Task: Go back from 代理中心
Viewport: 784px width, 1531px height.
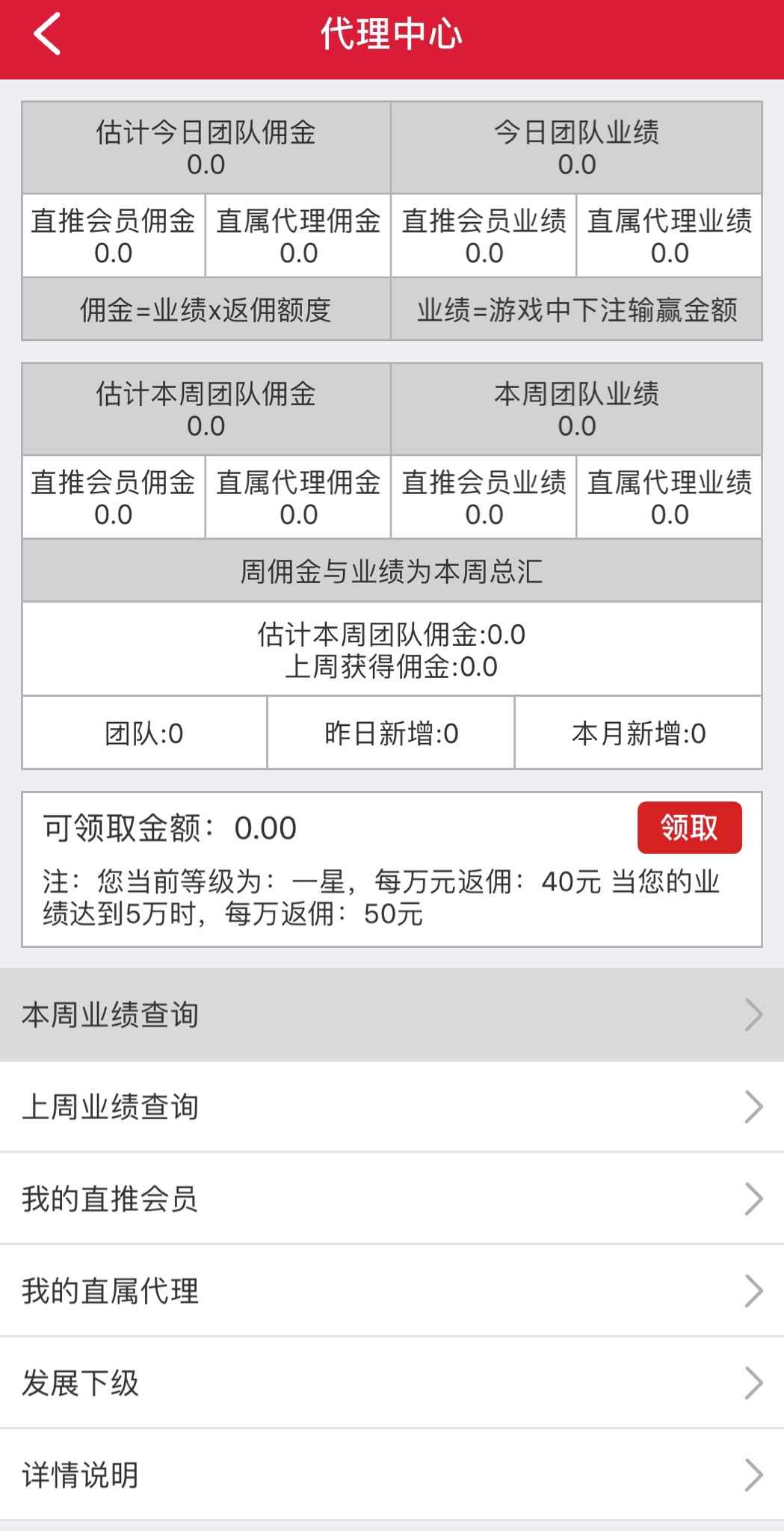Action: pos(46,34)
